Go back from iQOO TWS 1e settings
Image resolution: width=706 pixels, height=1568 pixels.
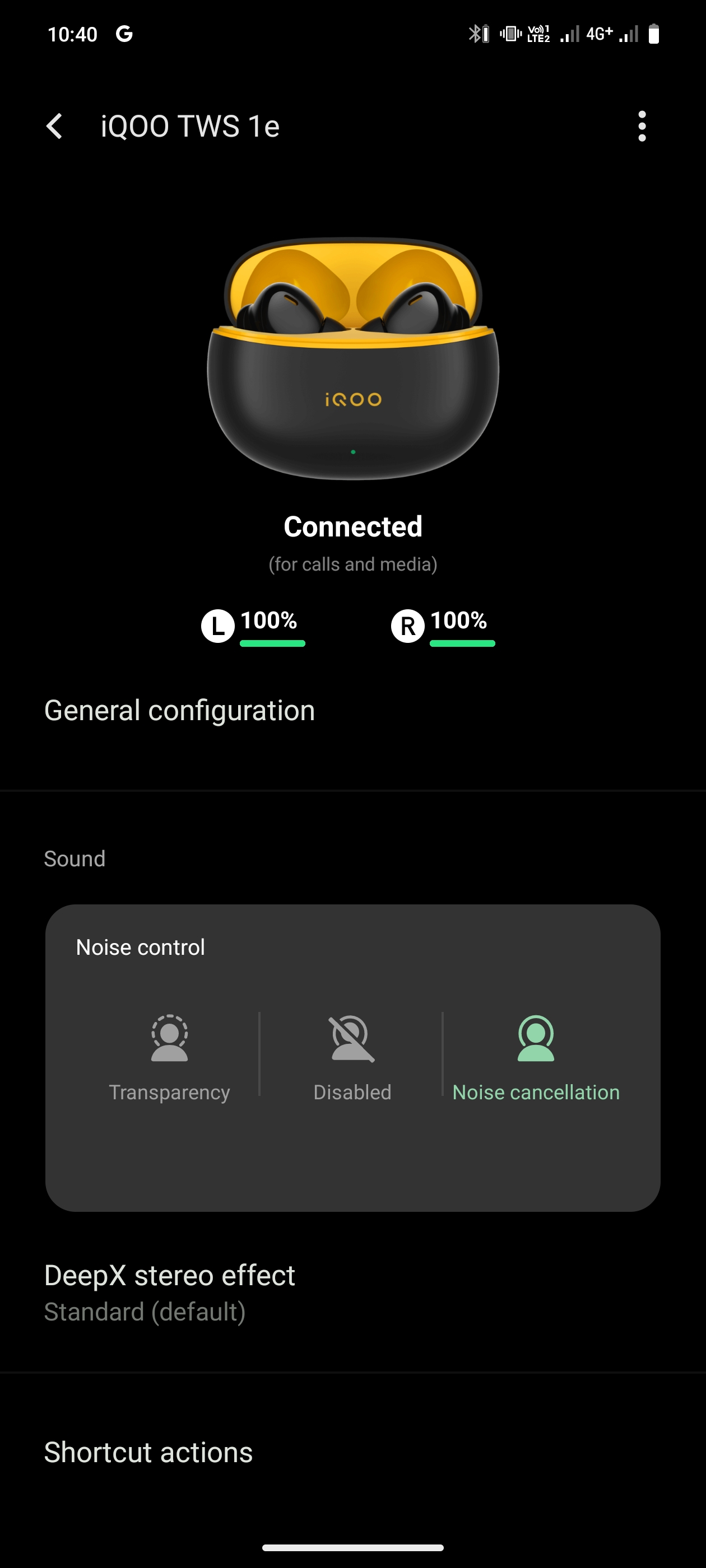[55, 127]
